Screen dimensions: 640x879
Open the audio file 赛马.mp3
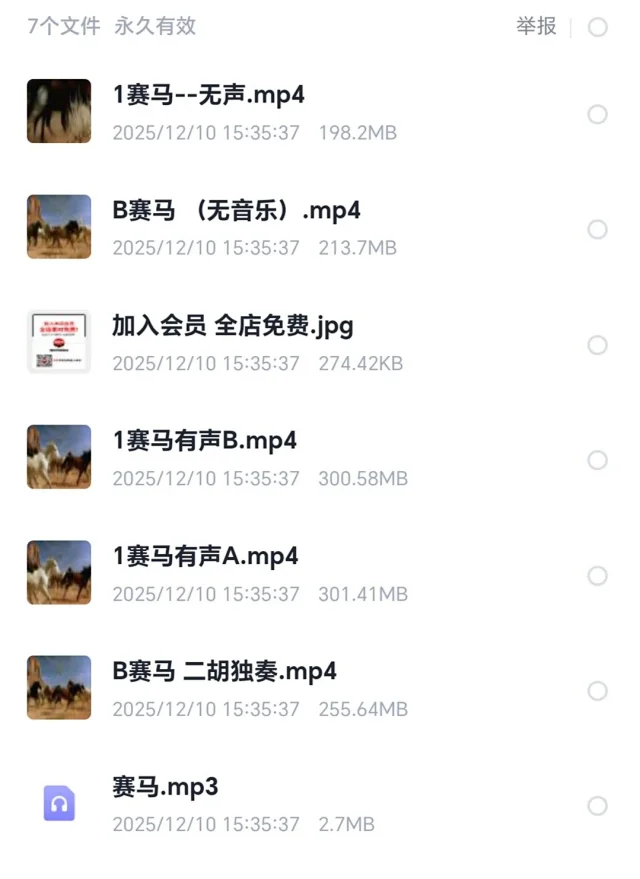165,787
